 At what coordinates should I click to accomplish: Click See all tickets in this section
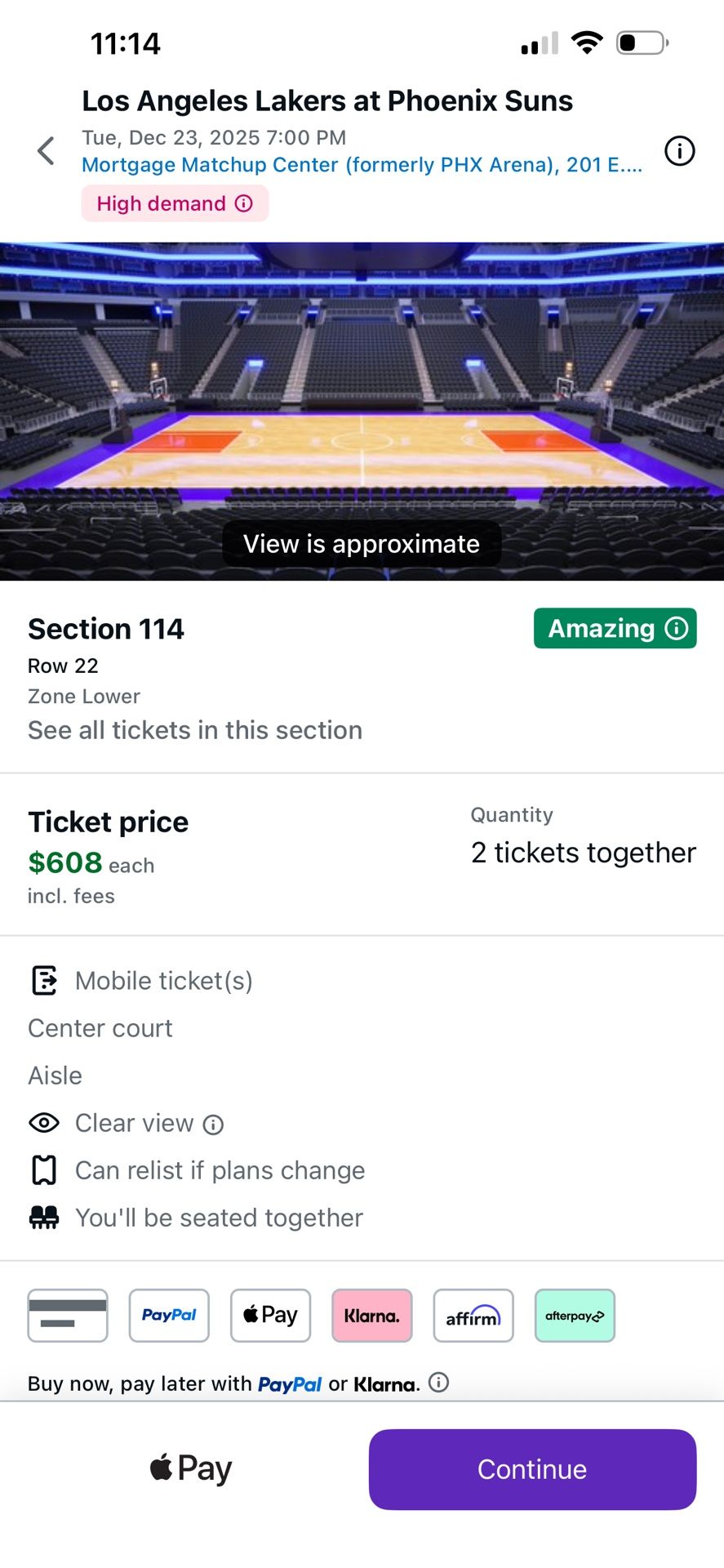[195, 729]
